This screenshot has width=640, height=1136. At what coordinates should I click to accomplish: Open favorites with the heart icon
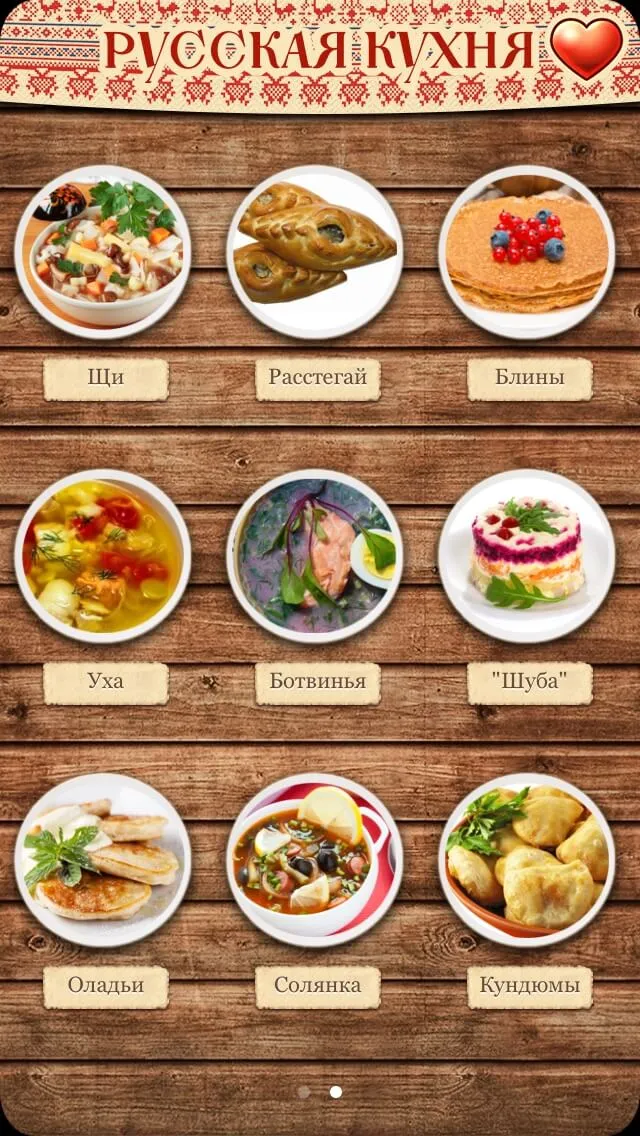[586, 48]
